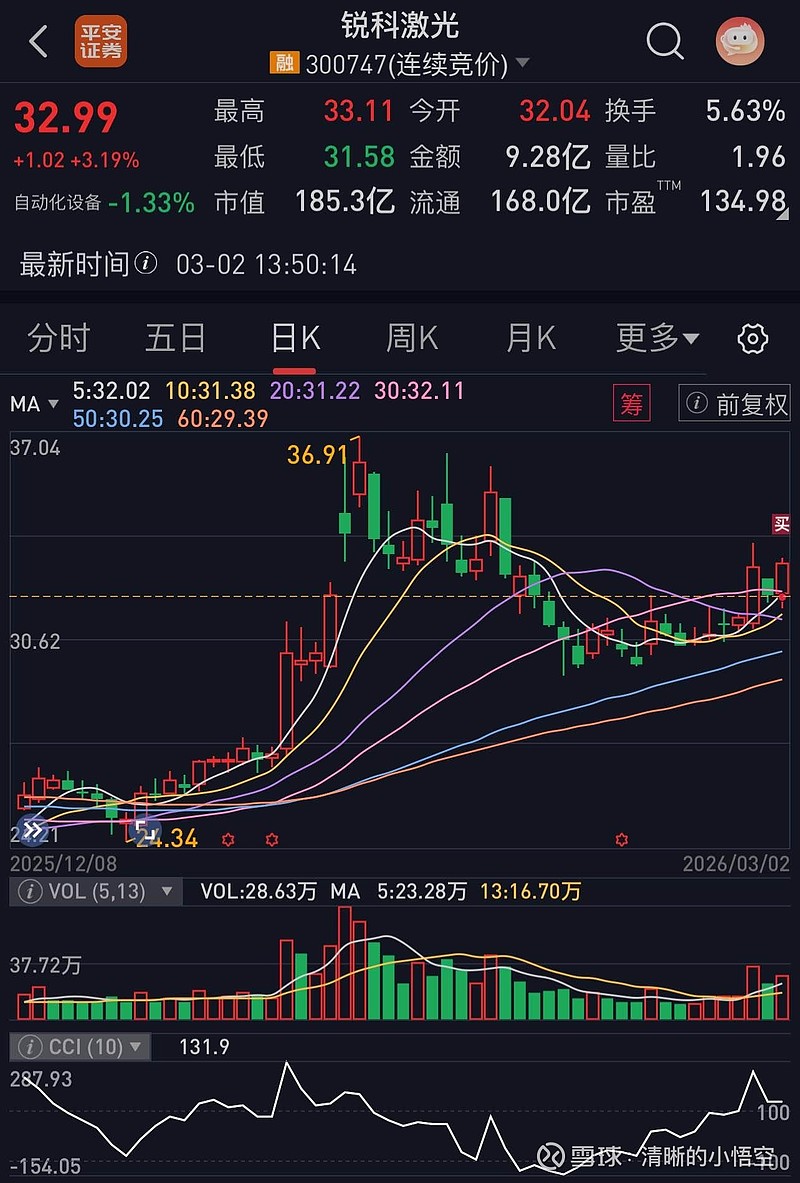Expand the 300747 stock code dropdown
Viewport: 800px width, 1183px height.
[x=522, y=63]
